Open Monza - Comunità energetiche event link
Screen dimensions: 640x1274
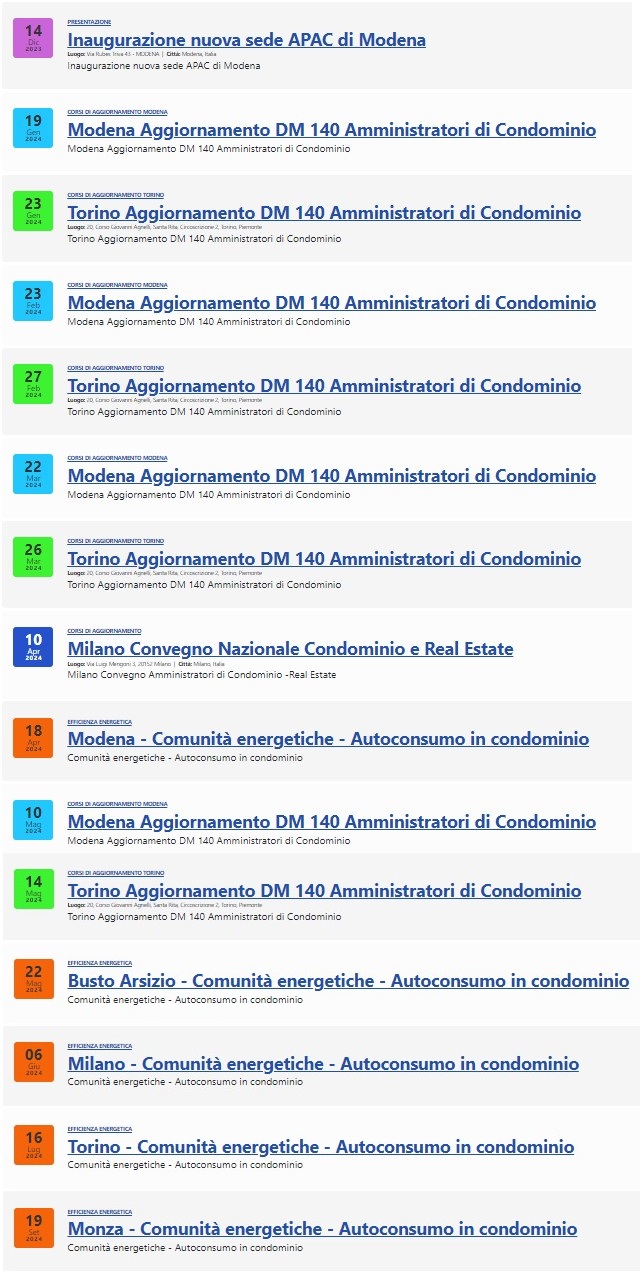322,1229
